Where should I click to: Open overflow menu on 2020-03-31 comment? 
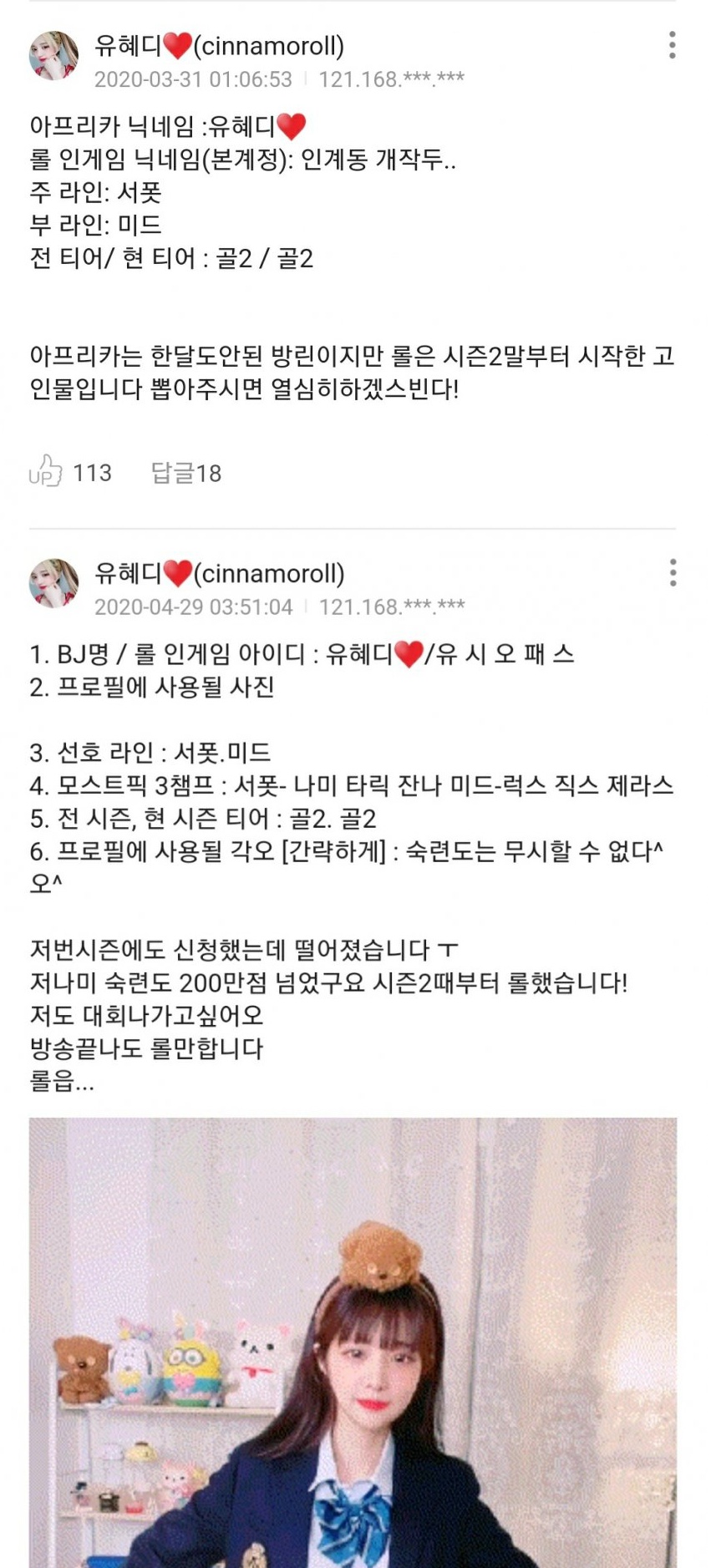(x=672, y=45)
